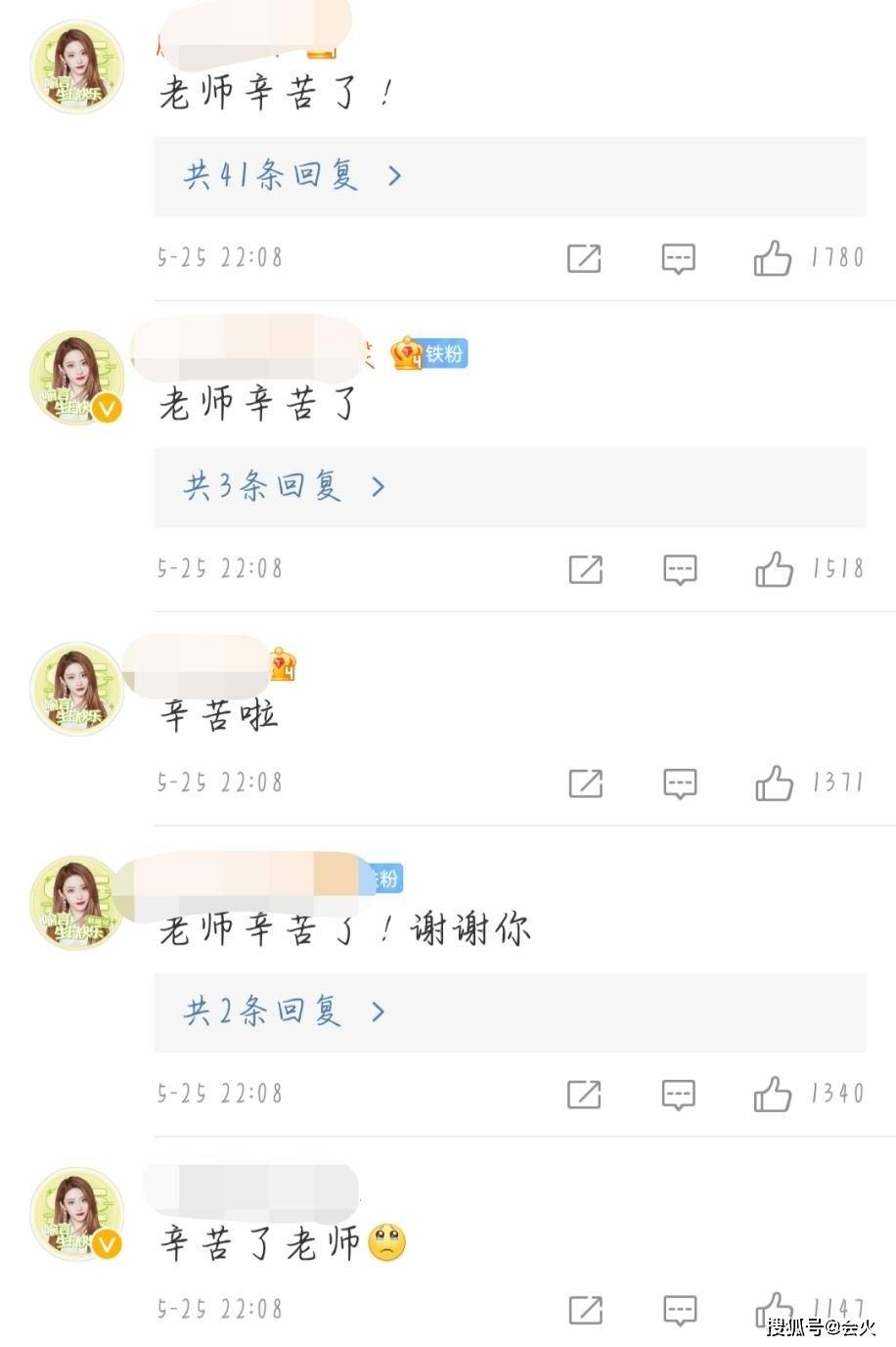
Task: Reply to the 谢谢你 comment
Action: pyautogui.click(x=679, y=1094)
